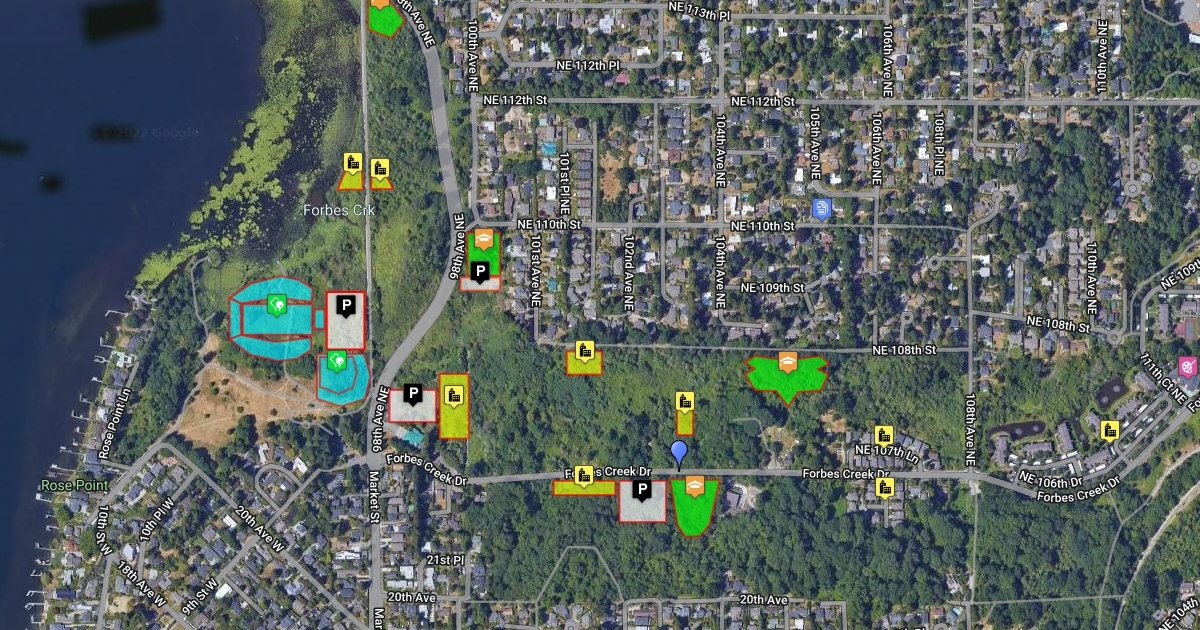Tap the orange shelter marker above NE 110th St parking
Image resolution: width=1200 pixels, height=630 pixels.
coord(484,239)
